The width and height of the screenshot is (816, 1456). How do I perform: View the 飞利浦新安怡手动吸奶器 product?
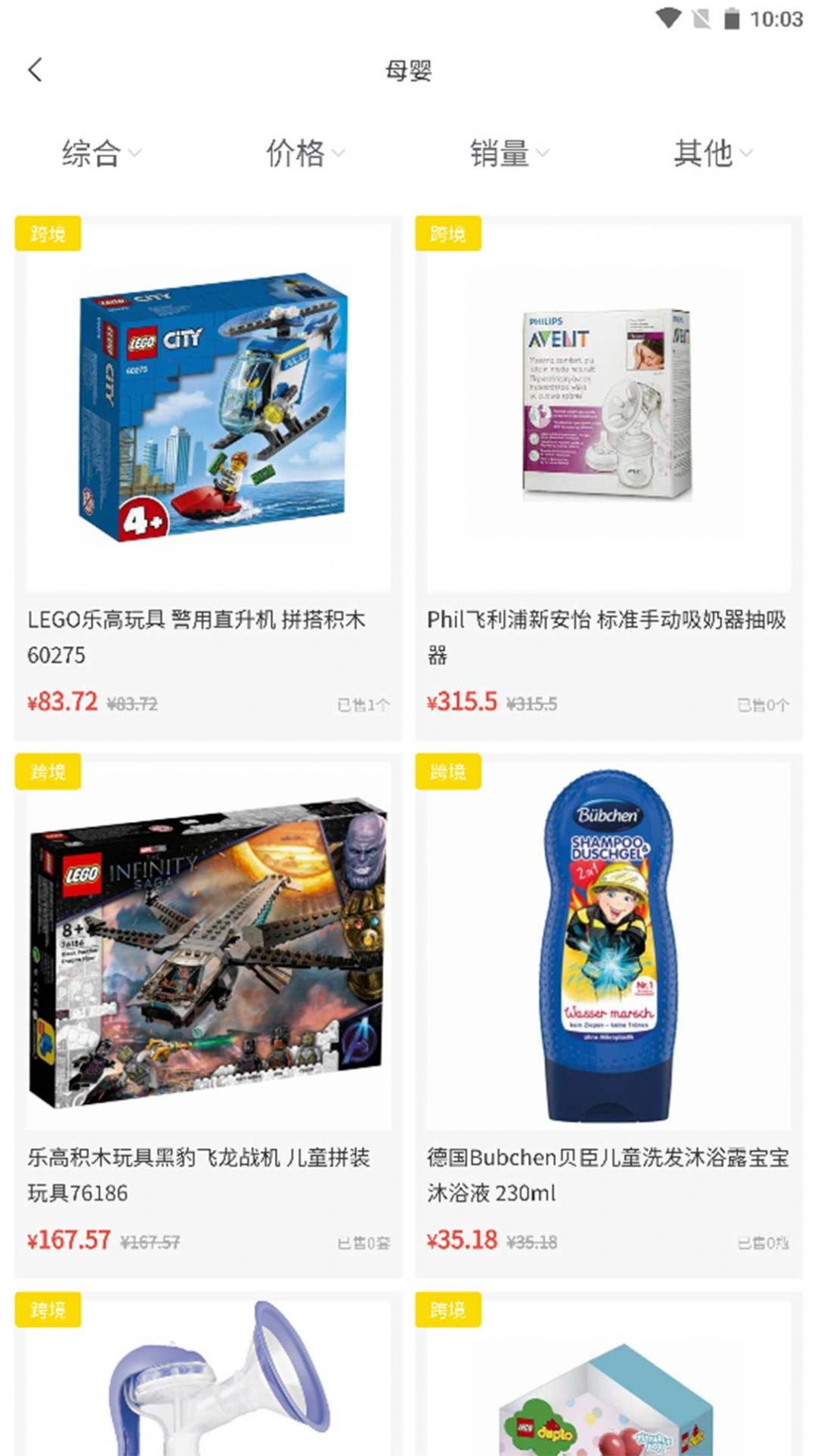point(608,478)
